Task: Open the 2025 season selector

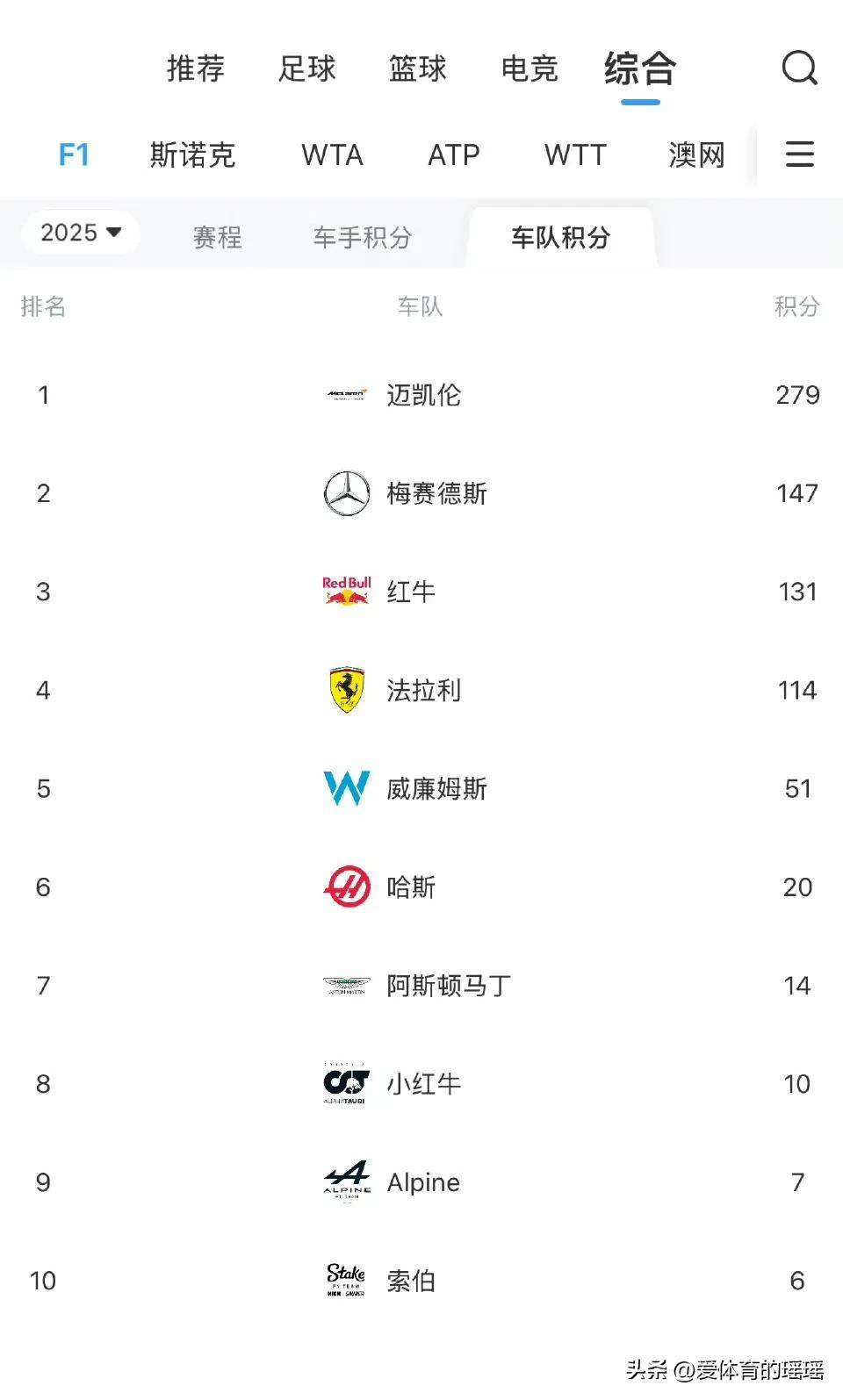Action: pyautogui.click(x=80, y=233)
